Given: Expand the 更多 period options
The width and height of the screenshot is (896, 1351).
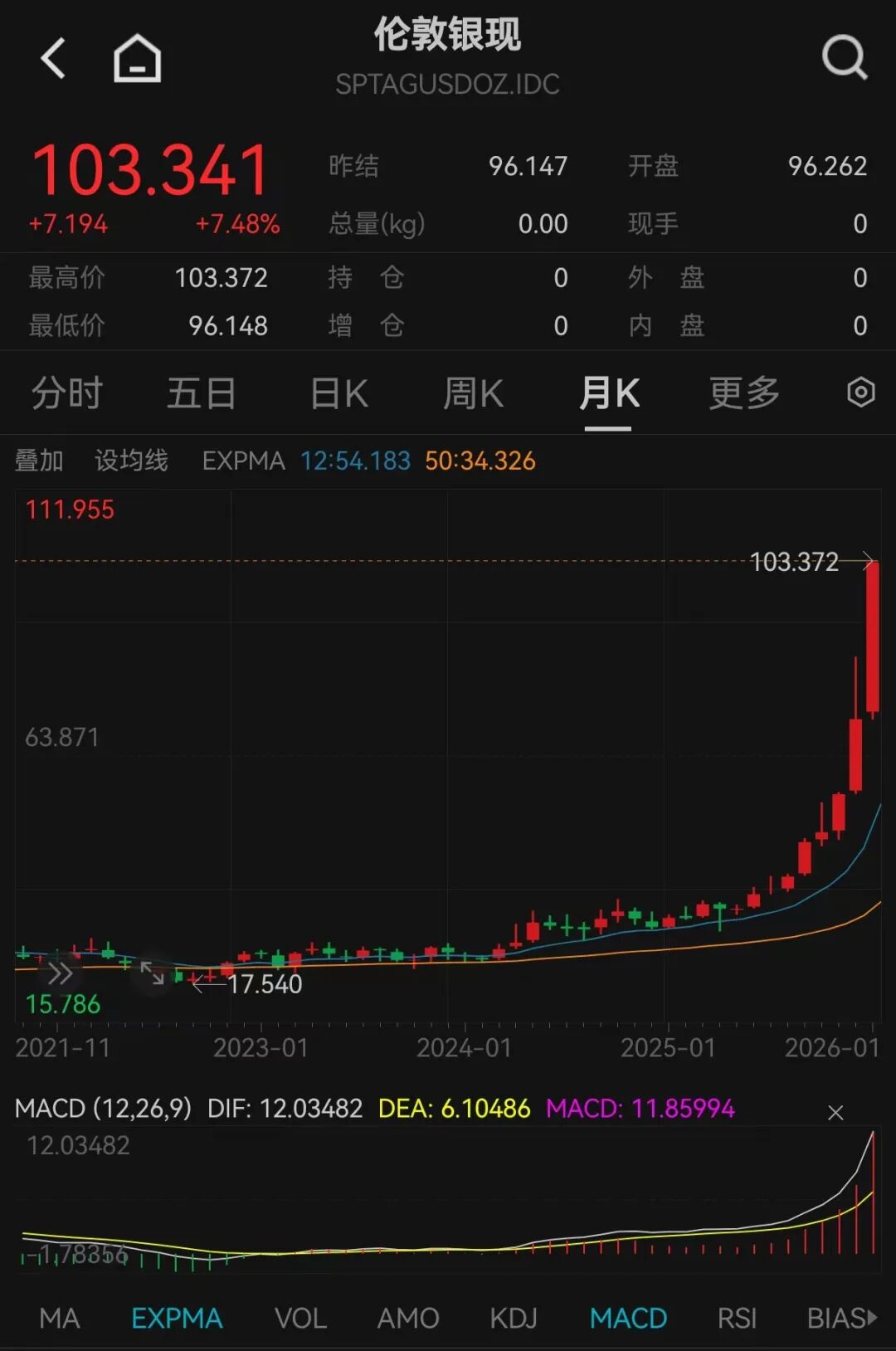Looking at the screenshot, I should click(x=744, y=393).
